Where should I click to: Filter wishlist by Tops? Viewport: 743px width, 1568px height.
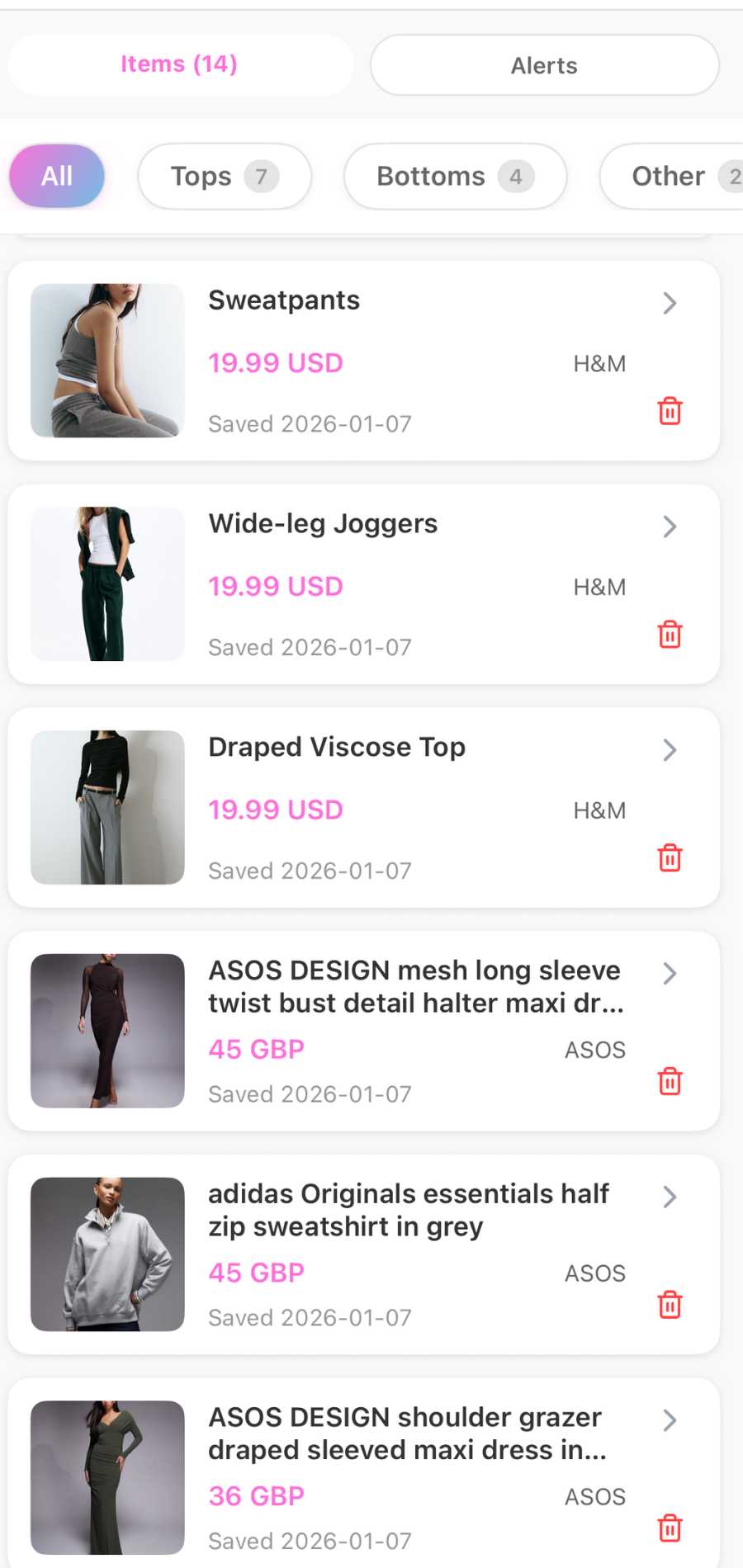224,176
